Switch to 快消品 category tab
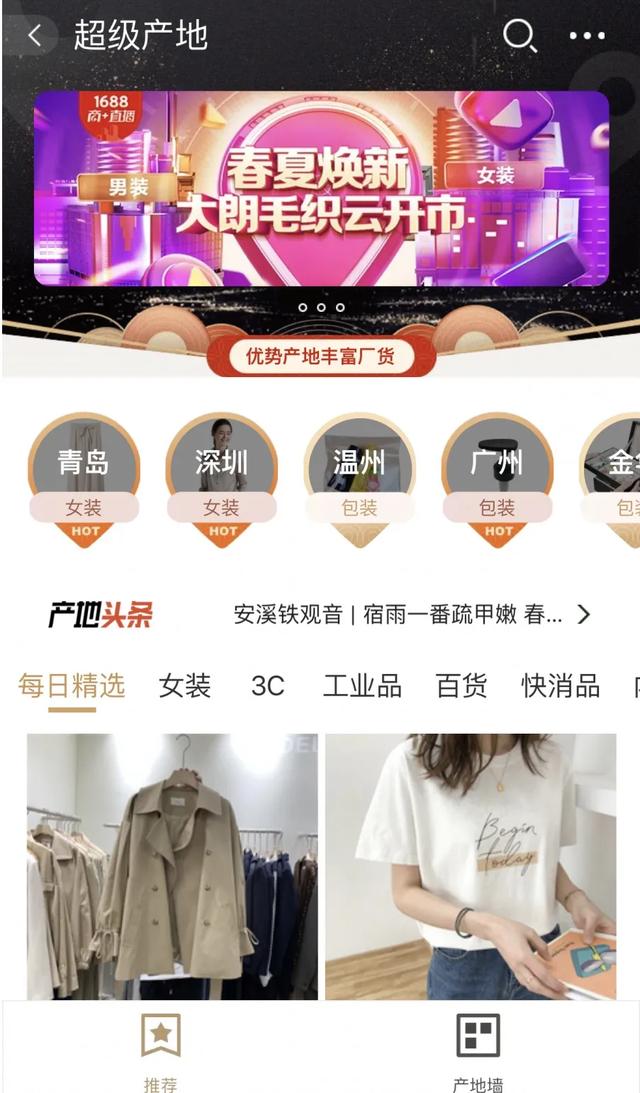640x1093 pixels. 560,686
